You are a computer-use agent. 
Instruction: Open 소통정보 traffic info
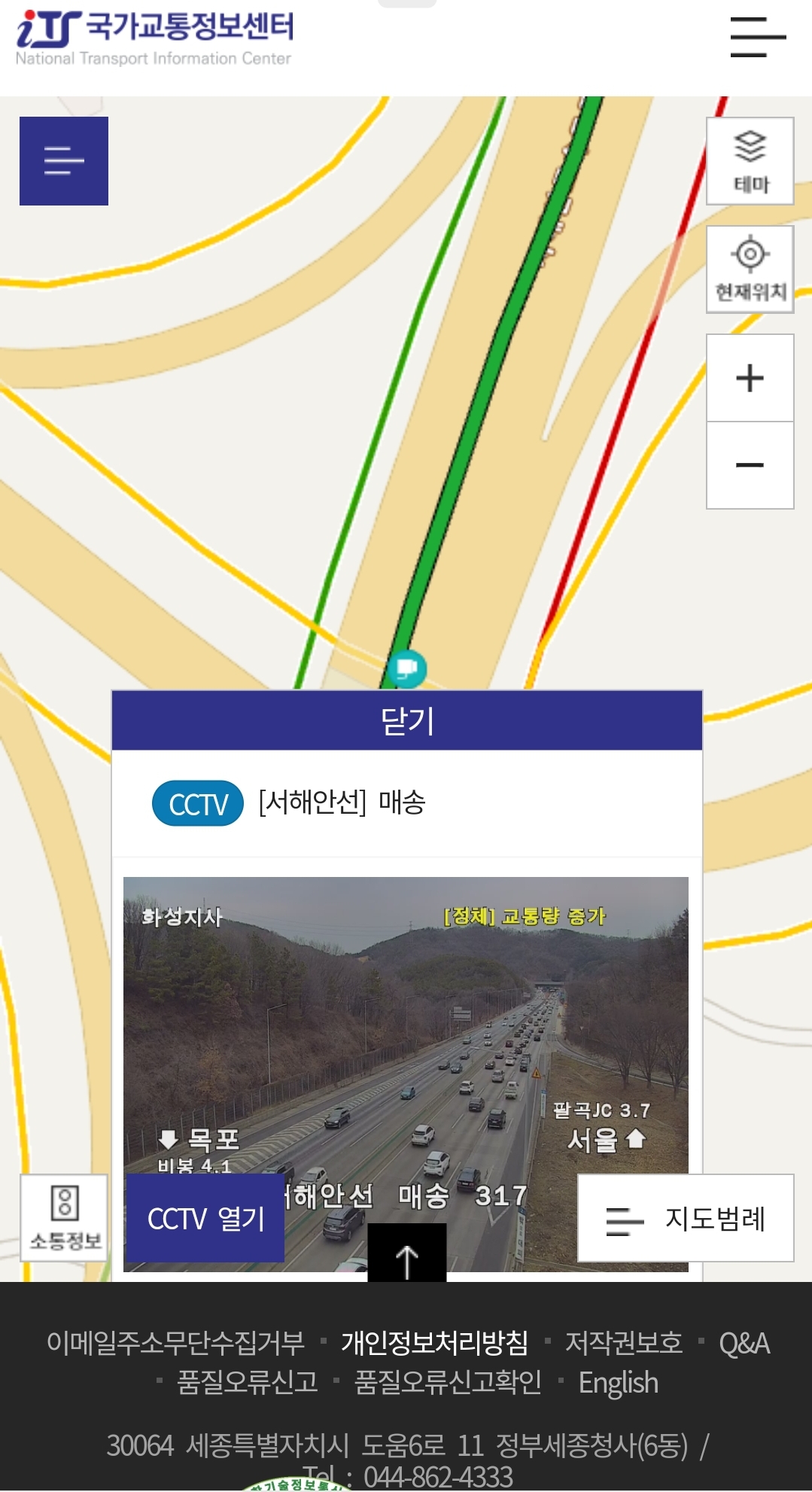(x=64, y=1217)
